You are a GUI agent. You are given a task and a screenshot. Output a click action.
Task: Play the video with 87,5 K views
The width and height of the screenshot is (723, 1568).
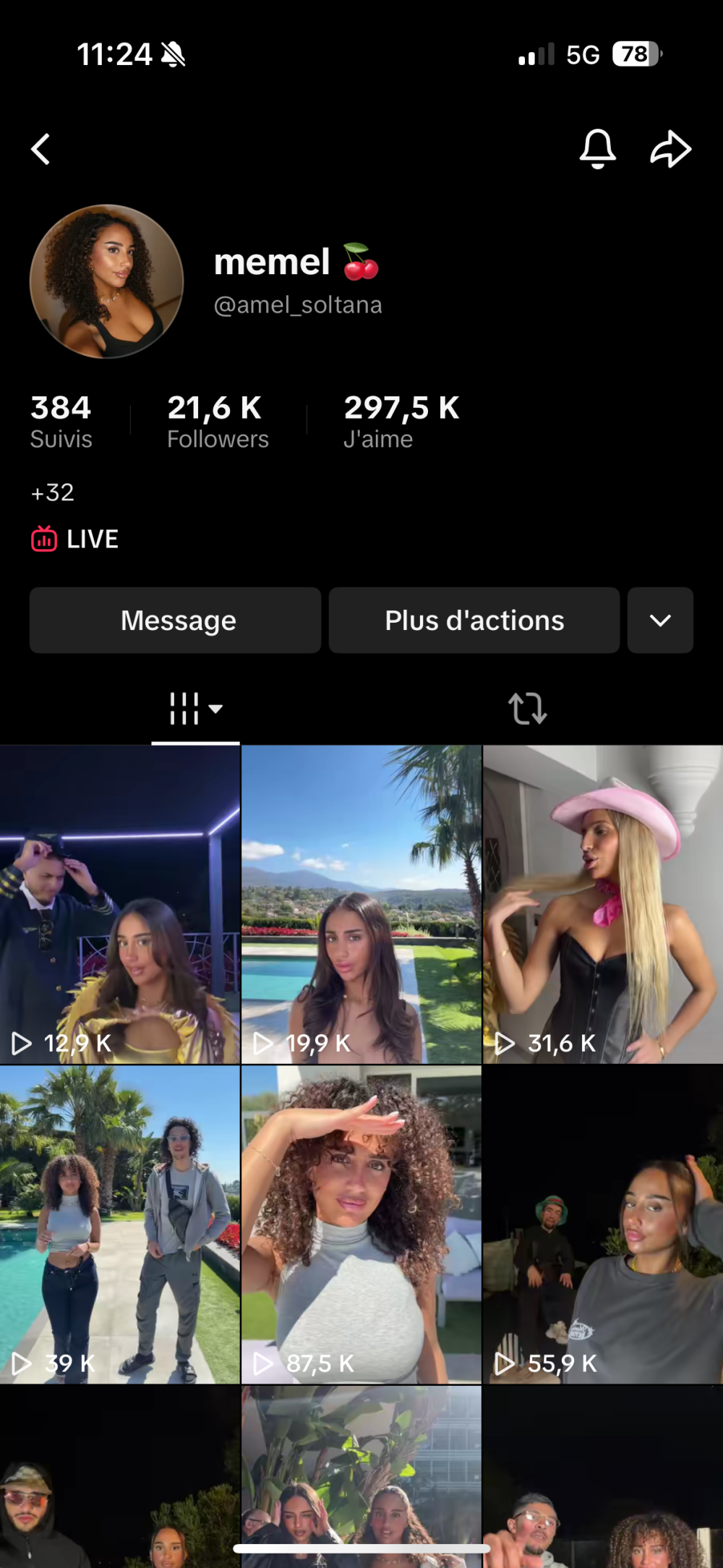coord(361,1224)
